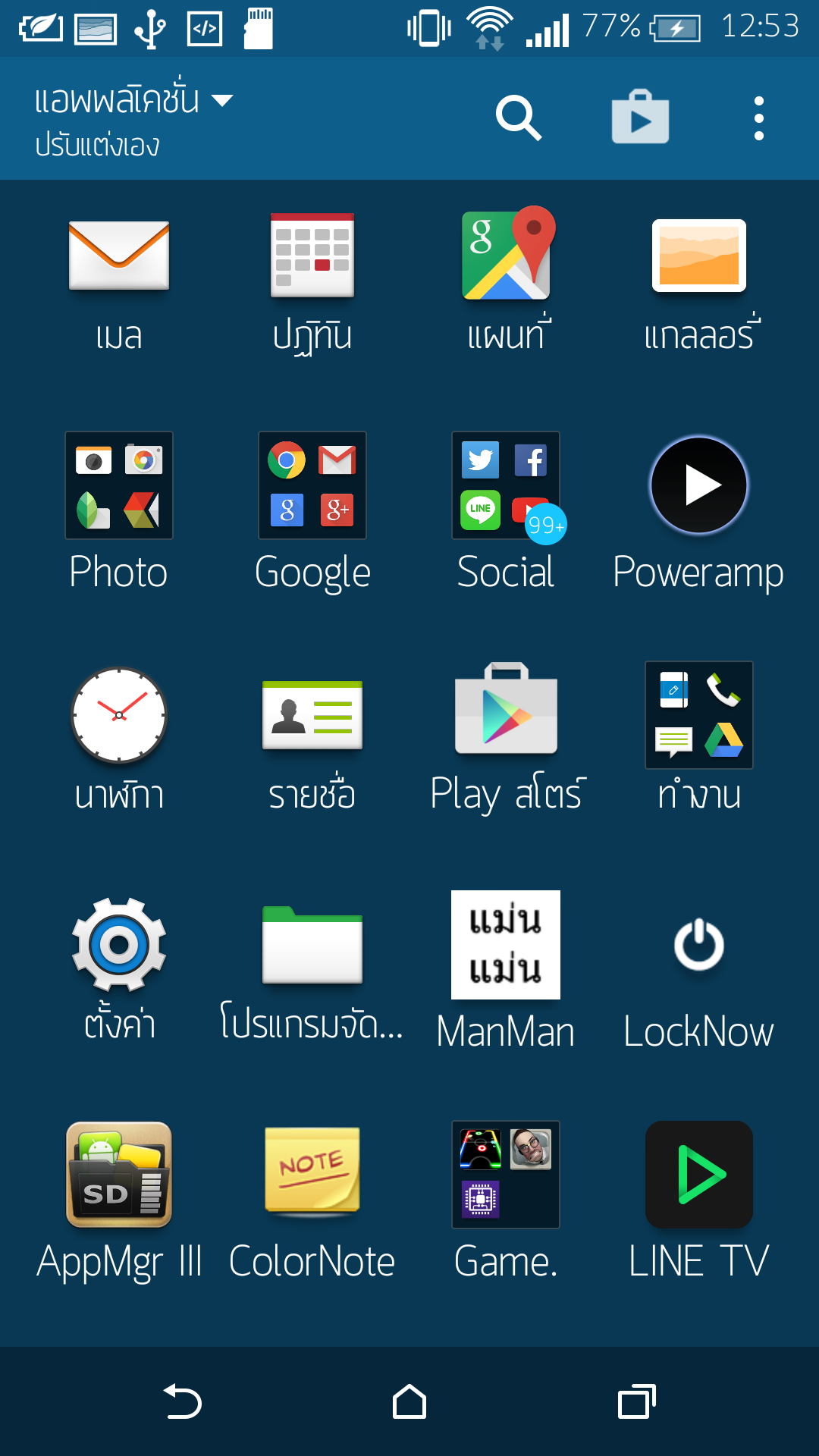Open the Play Store shortcut in header
819x1456 pixels.
(640, 117)
